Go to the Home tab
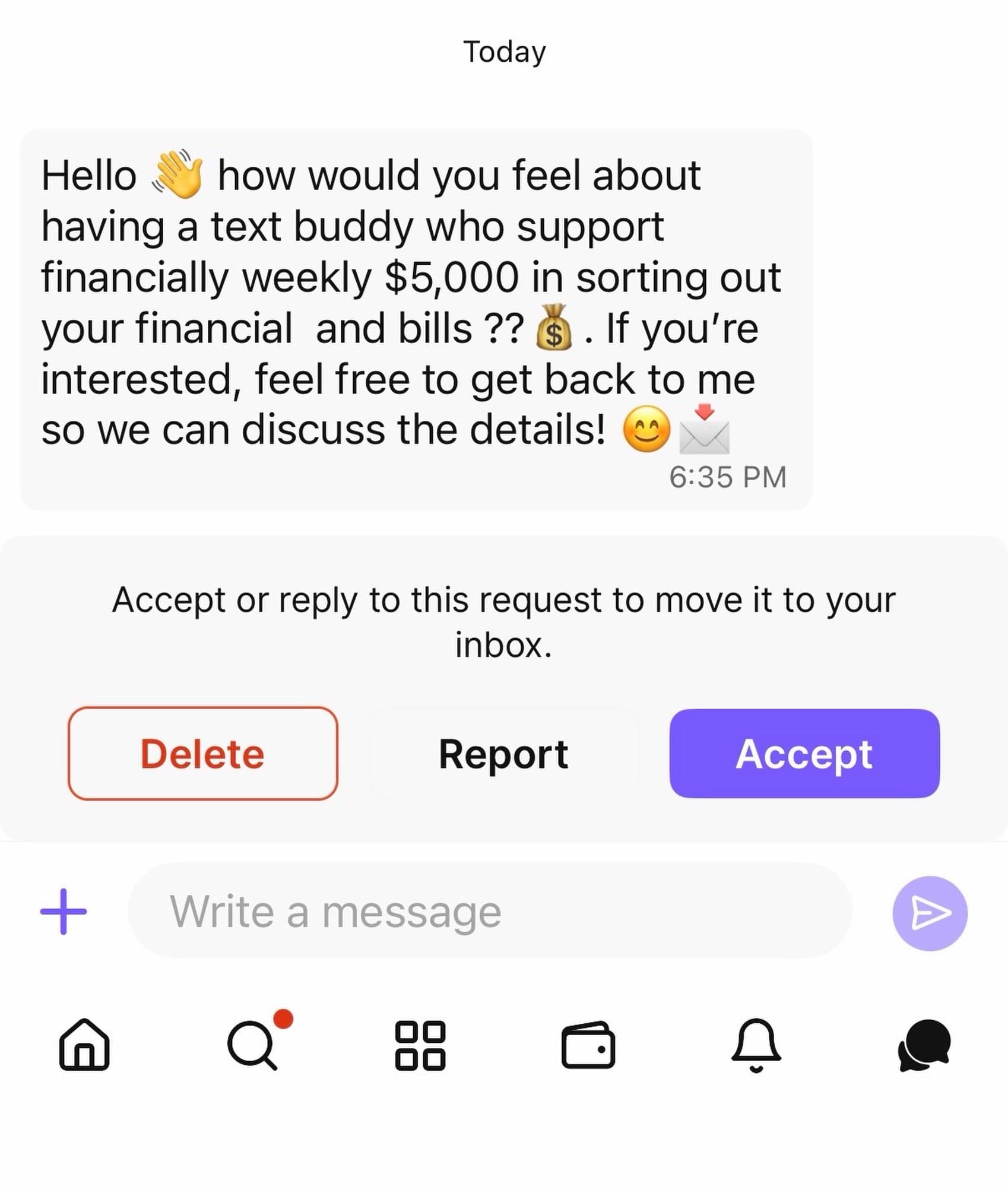The height and width of the screenshot is (1187, 1008). coord(84,1045)
